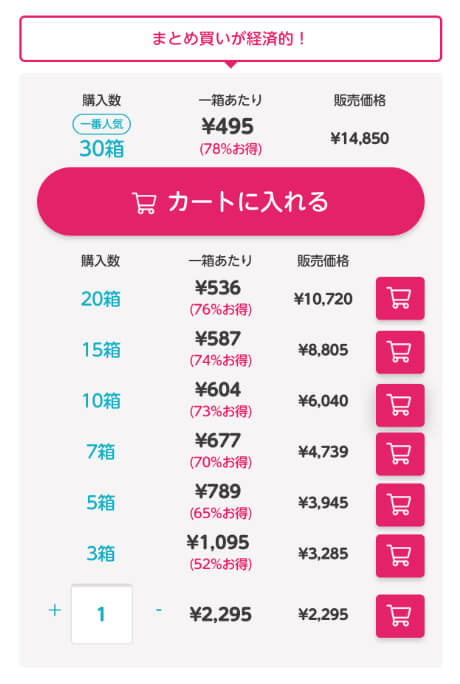Add the 5箱 set to cart
The height and width of the screenshot is (684, 460).
pos(400,504)
